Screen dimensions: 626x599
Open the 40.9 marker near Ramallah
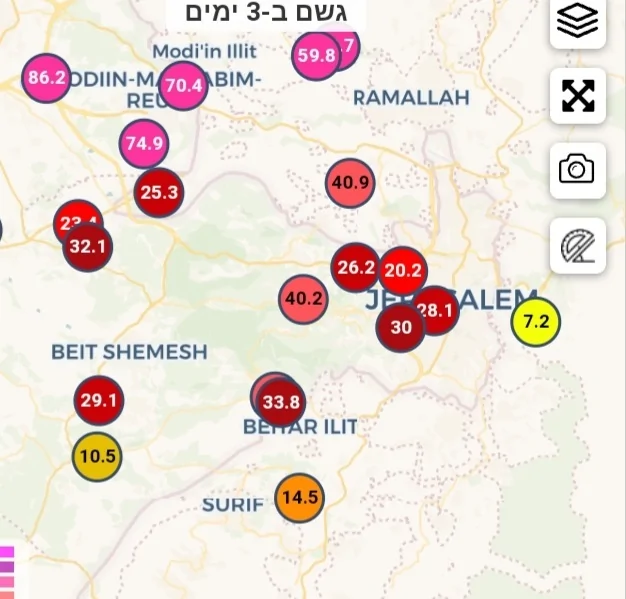click(x=350, y=183)
